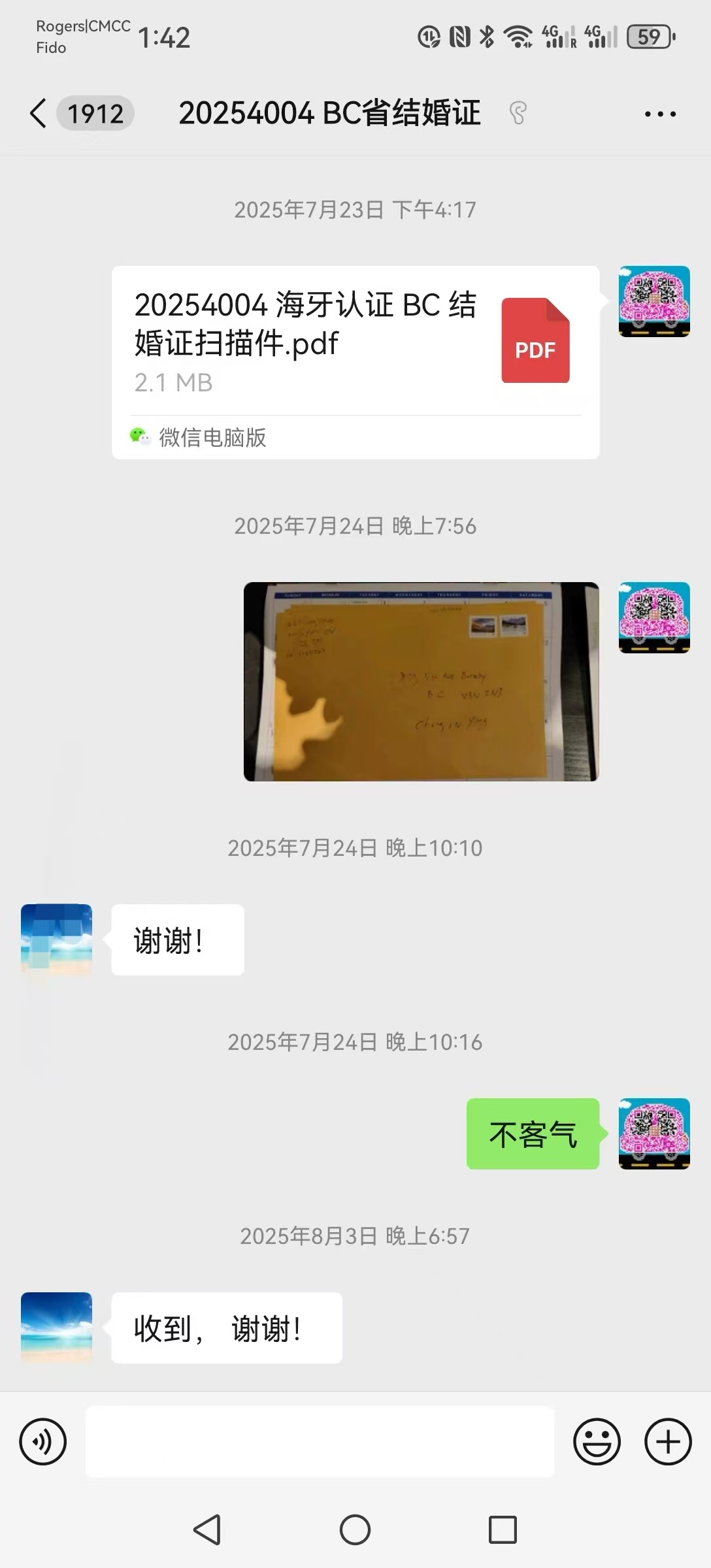This screenshot has height=1568, width=711.
Task: View the yellow envelope photo
Action: (x=421, y=681)
